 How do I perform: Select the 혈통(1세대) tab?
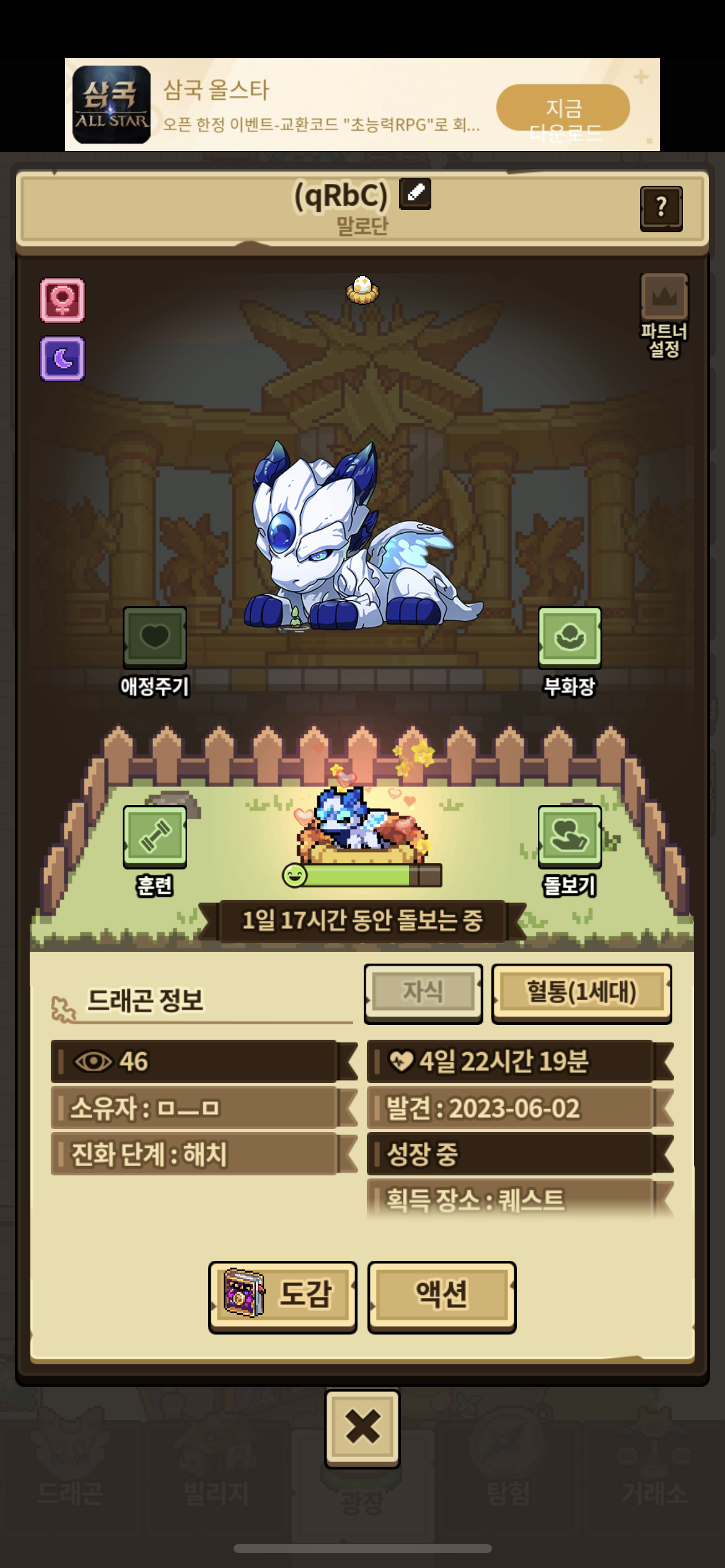coord(581,992)
